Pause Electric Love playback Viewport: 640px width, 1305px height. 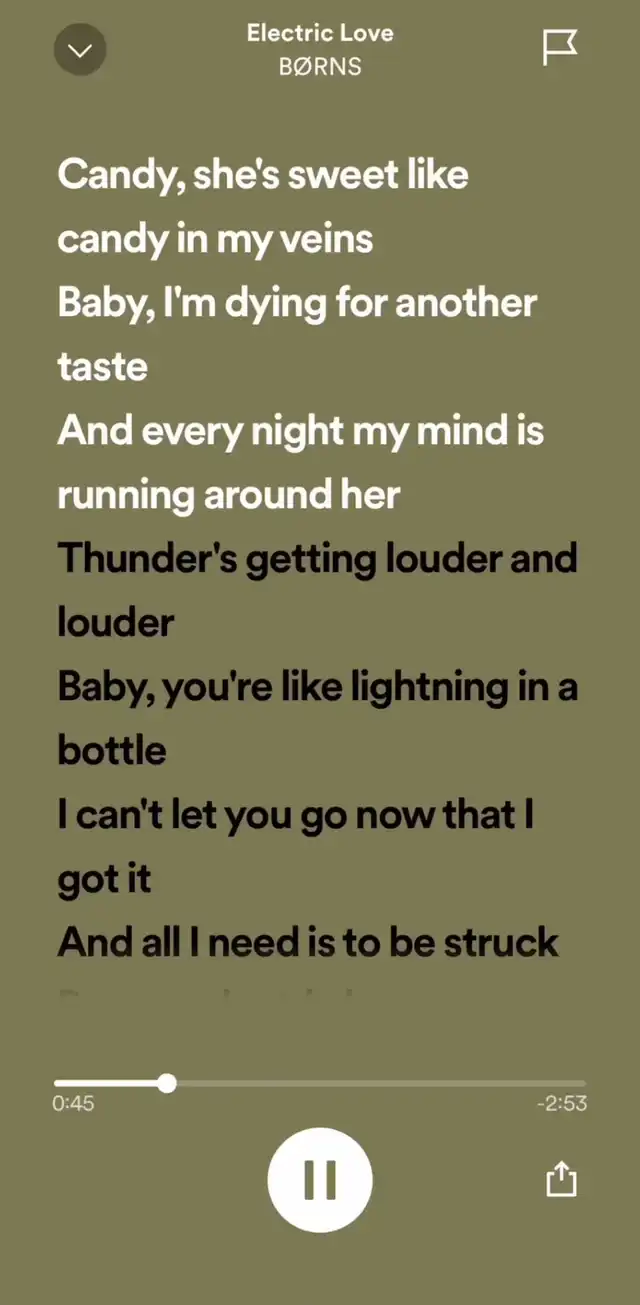(x=320, y=1180)
